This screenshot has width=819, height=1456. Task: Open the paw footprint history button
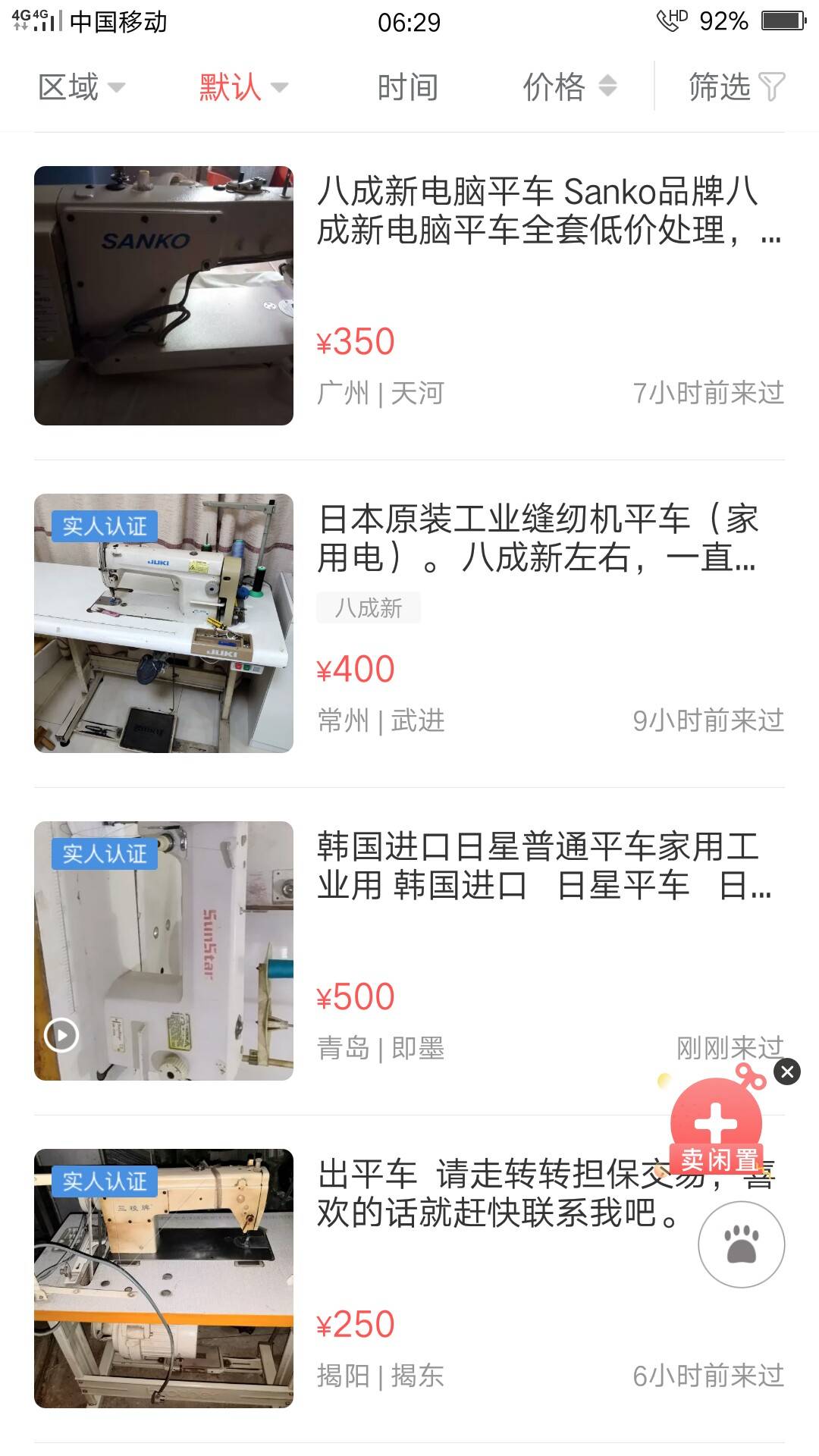click(742, 1244)
